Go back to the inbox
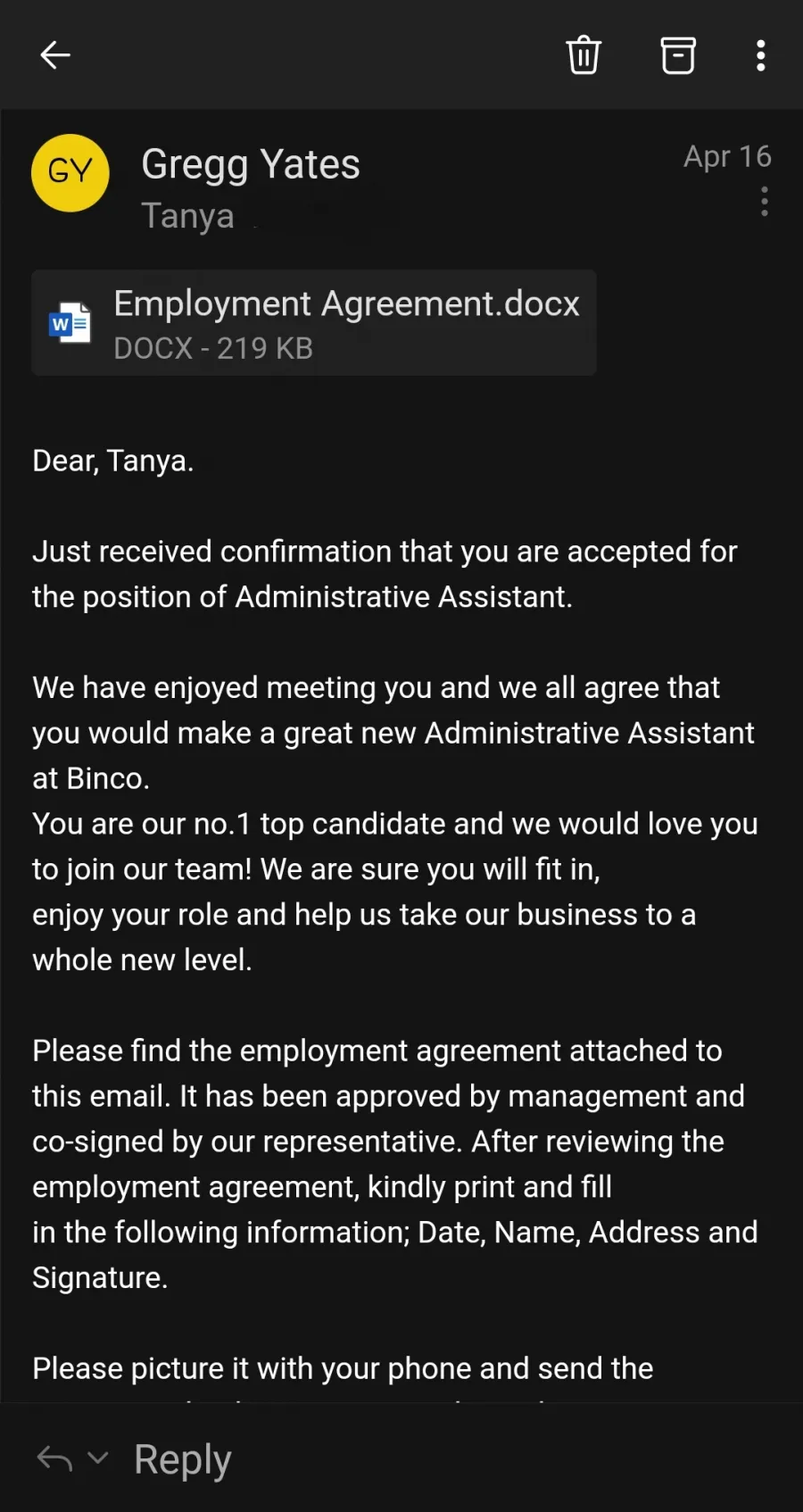This screenshot has width=803, height=1512. 55,55
